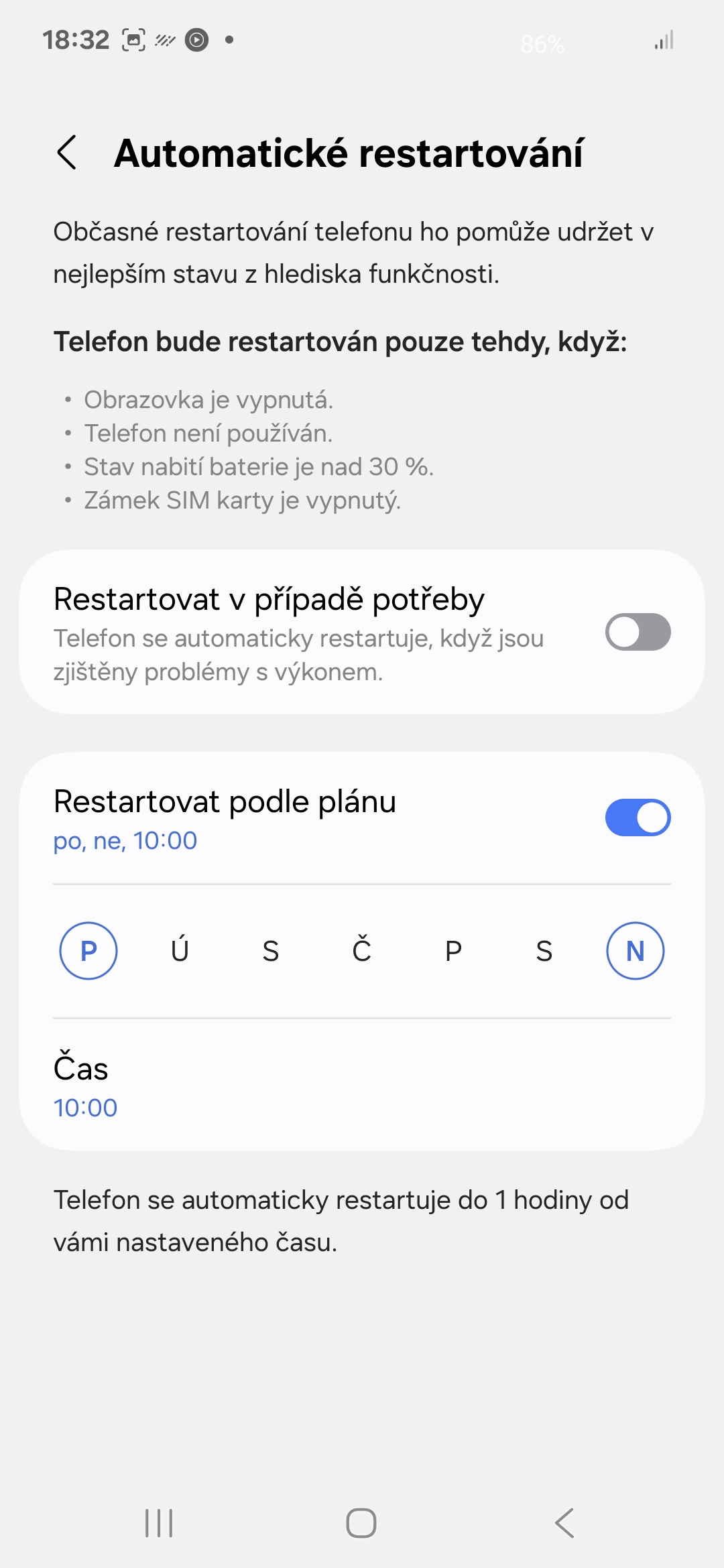Go back from Automatické restartování
Screen dimensions: 724x1568
[67, 153]
